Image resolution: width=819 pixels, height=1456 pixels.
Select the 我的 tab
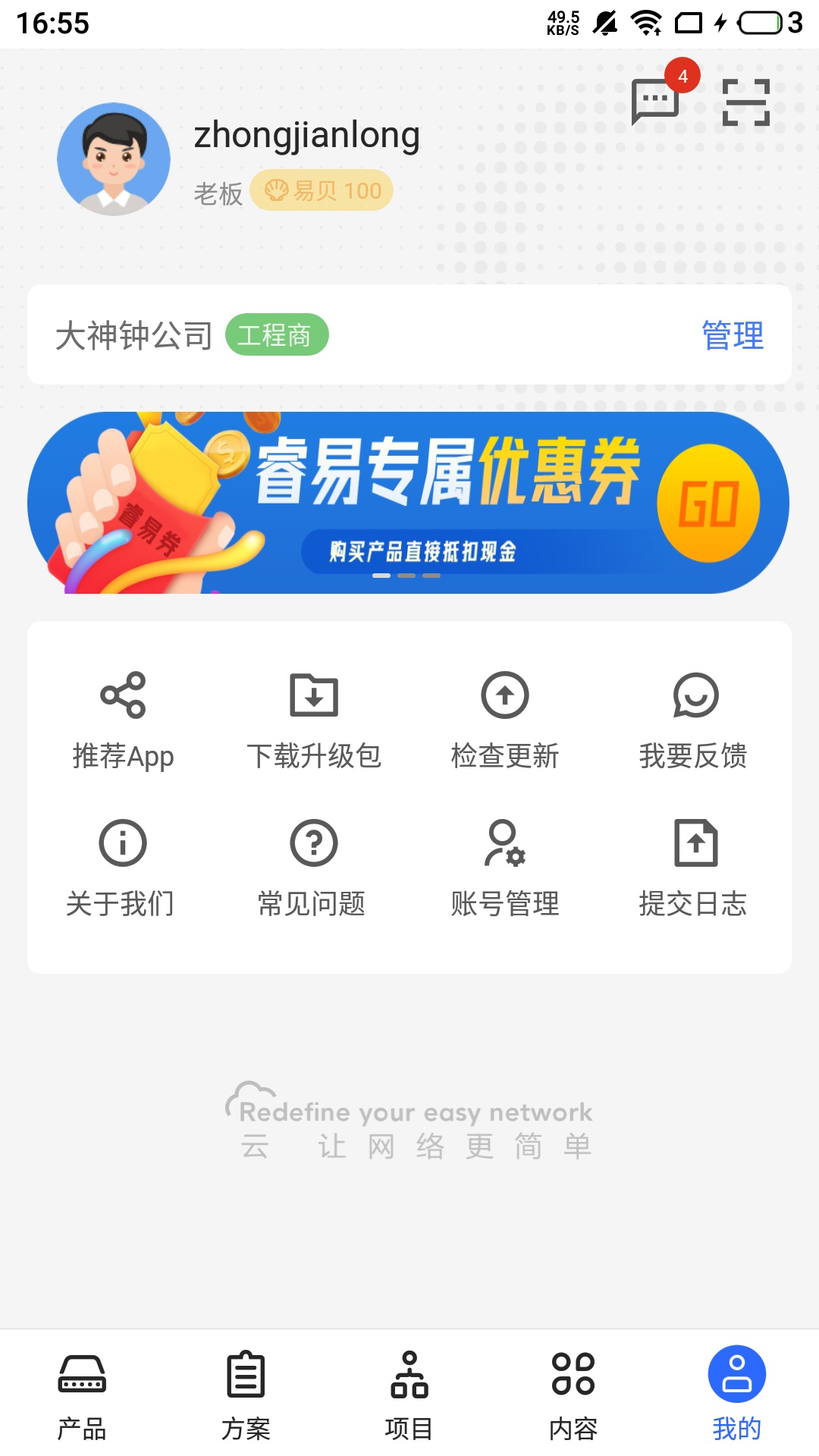[x=737, y=1394]
